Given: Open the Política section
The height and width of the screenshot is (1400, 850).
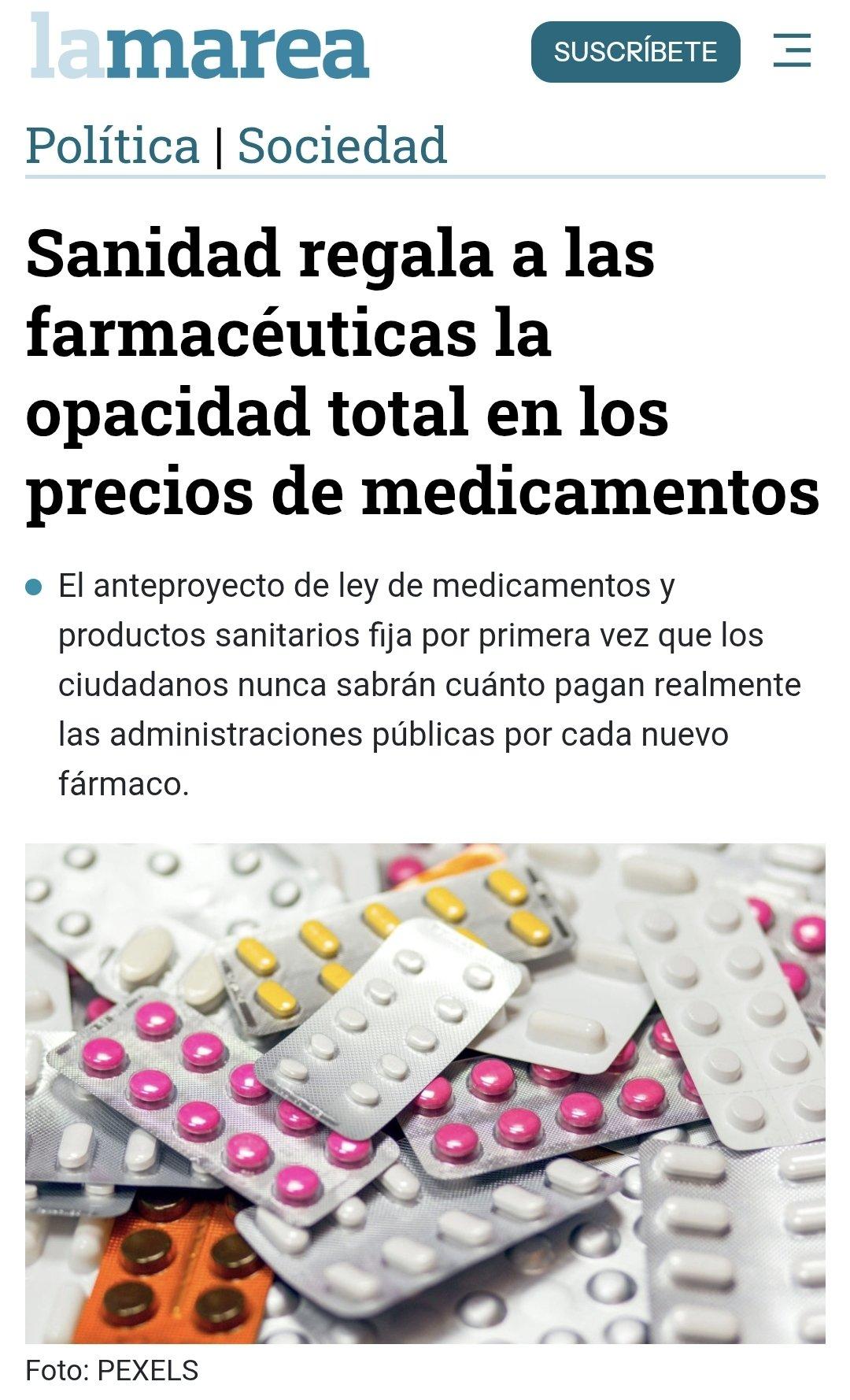Looking at the screenshot, I should [x=113, y=146].
